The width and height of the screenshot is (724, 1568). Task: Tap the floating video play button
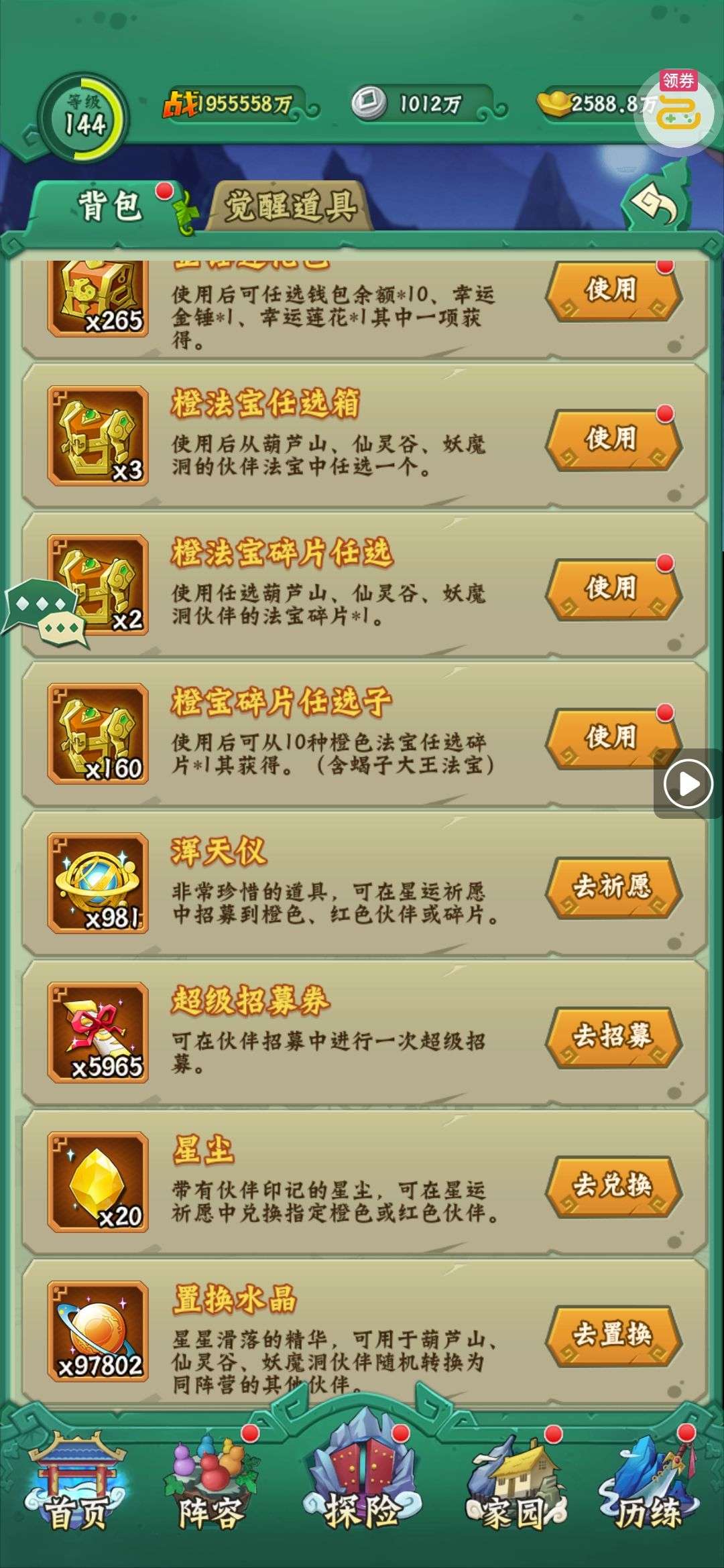click(x=688, y=783)
